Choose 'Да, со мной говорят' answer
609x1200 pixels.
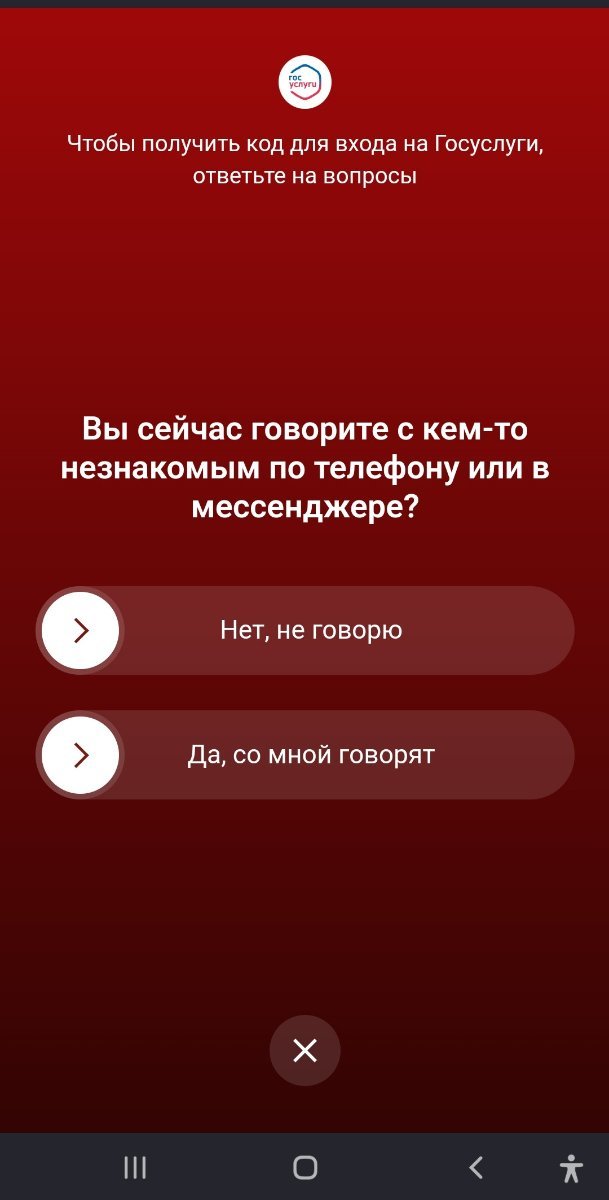[305, 755]
